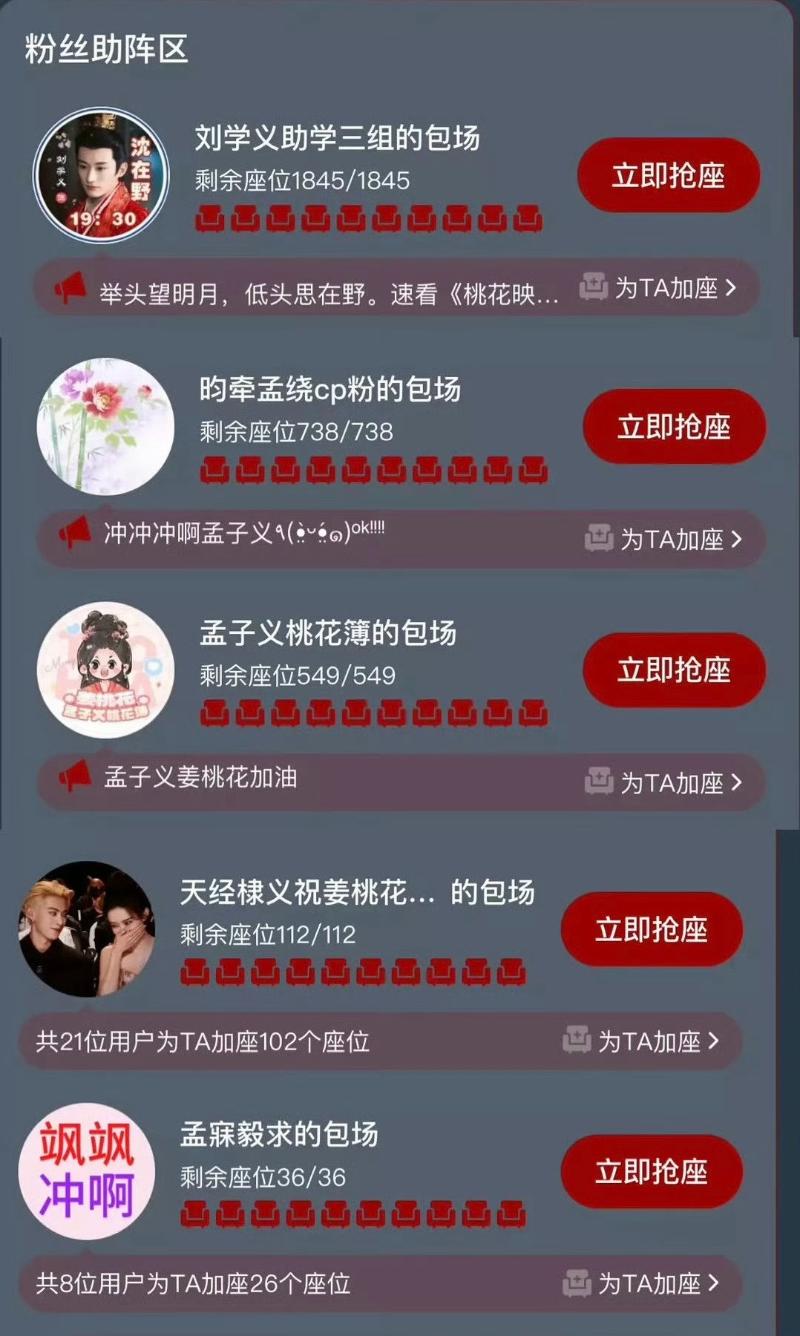
Task: Grab a seat in 孟寐毅求的包场
Action: coord(651,1172)
